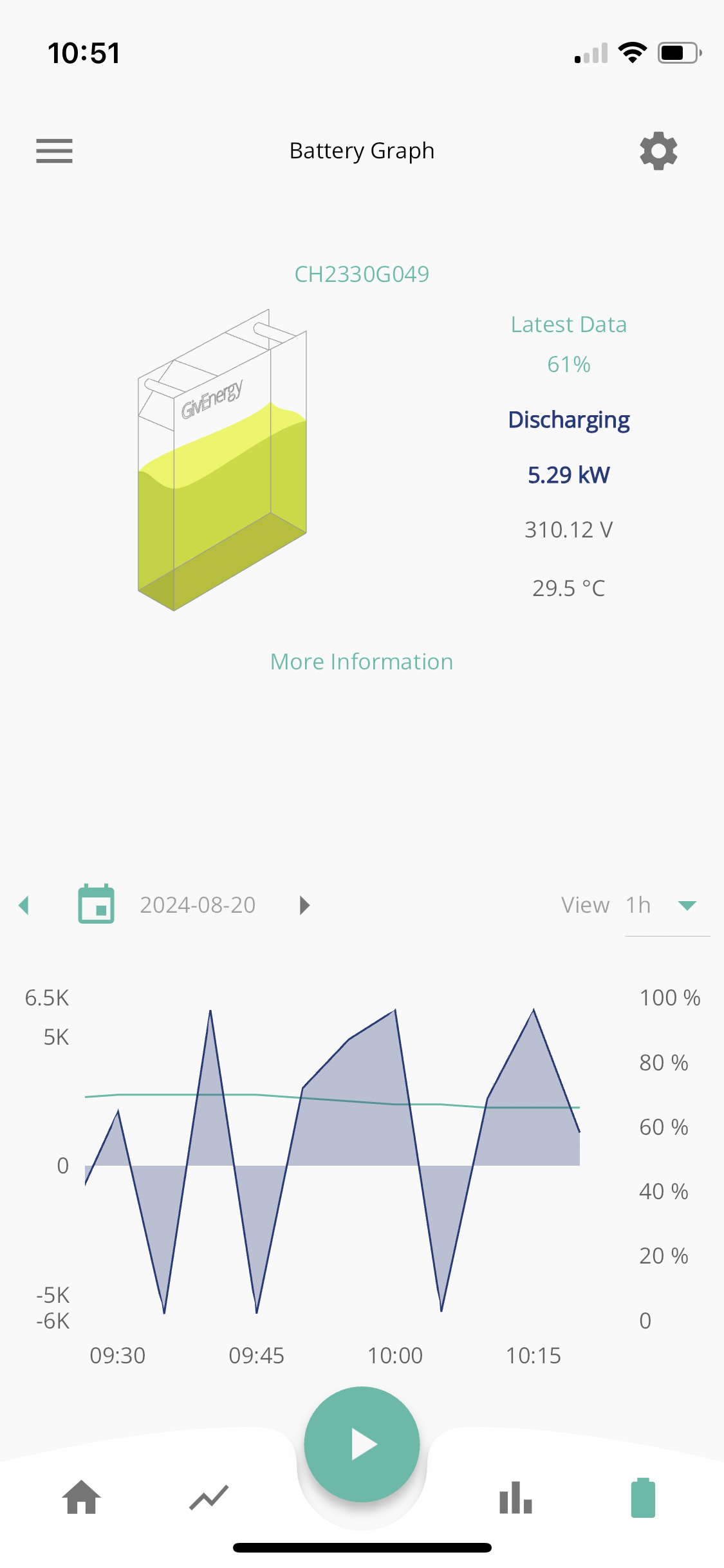Switch to the bar chart tab
Image resolution: width=724 pixels, height=1568 pixels.
click(515, 1497)
